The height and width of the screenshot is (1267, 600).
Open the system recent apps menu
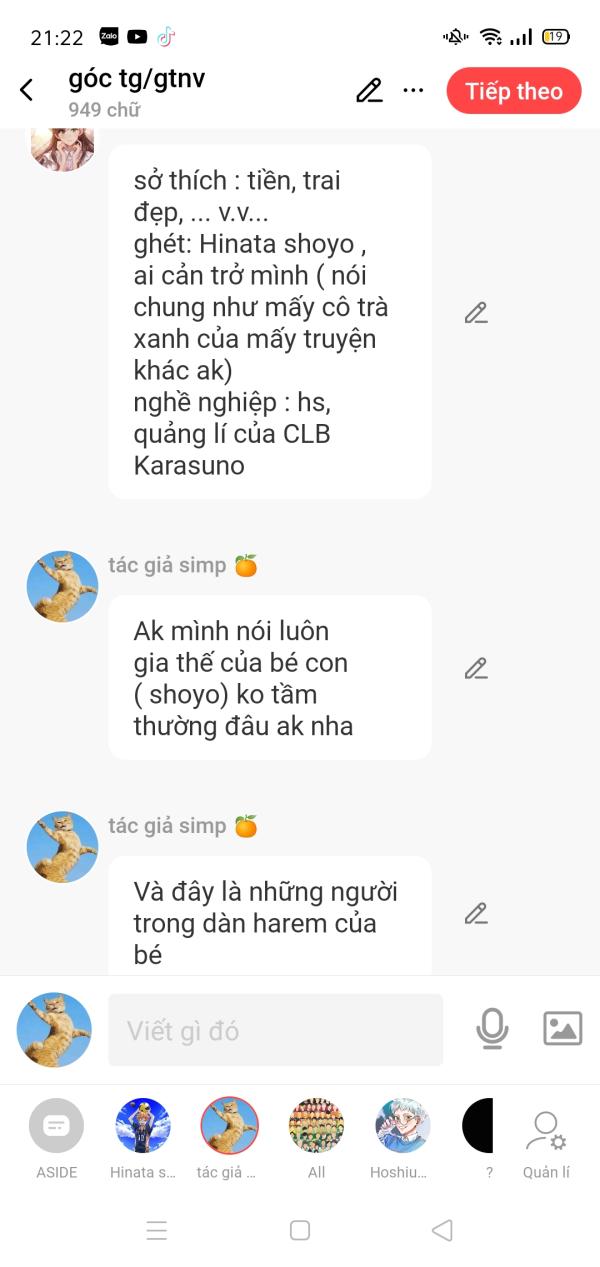click(x=157, y=1230)
